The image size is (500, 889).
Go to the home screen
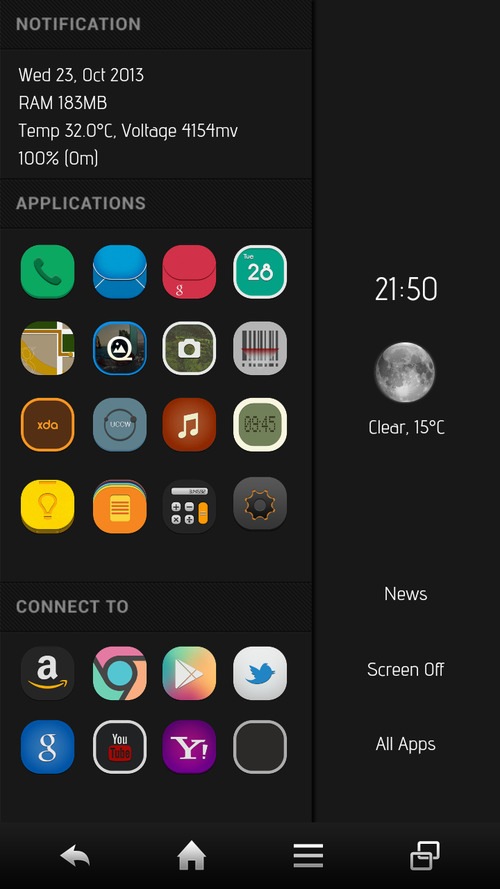pyautogui.click(x=191, y=856)
